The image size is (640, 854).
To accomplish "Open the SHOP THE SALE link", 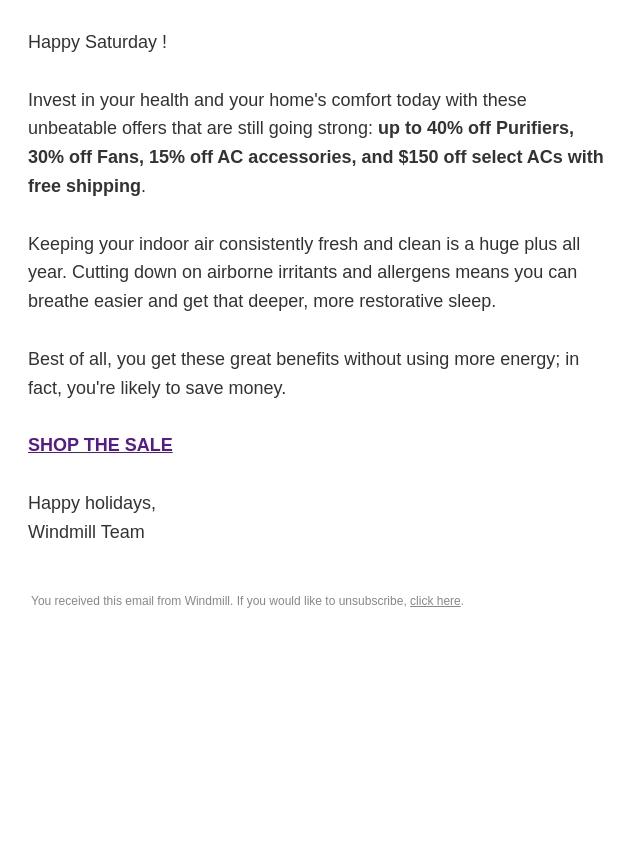I will click(x=100, y=445).
